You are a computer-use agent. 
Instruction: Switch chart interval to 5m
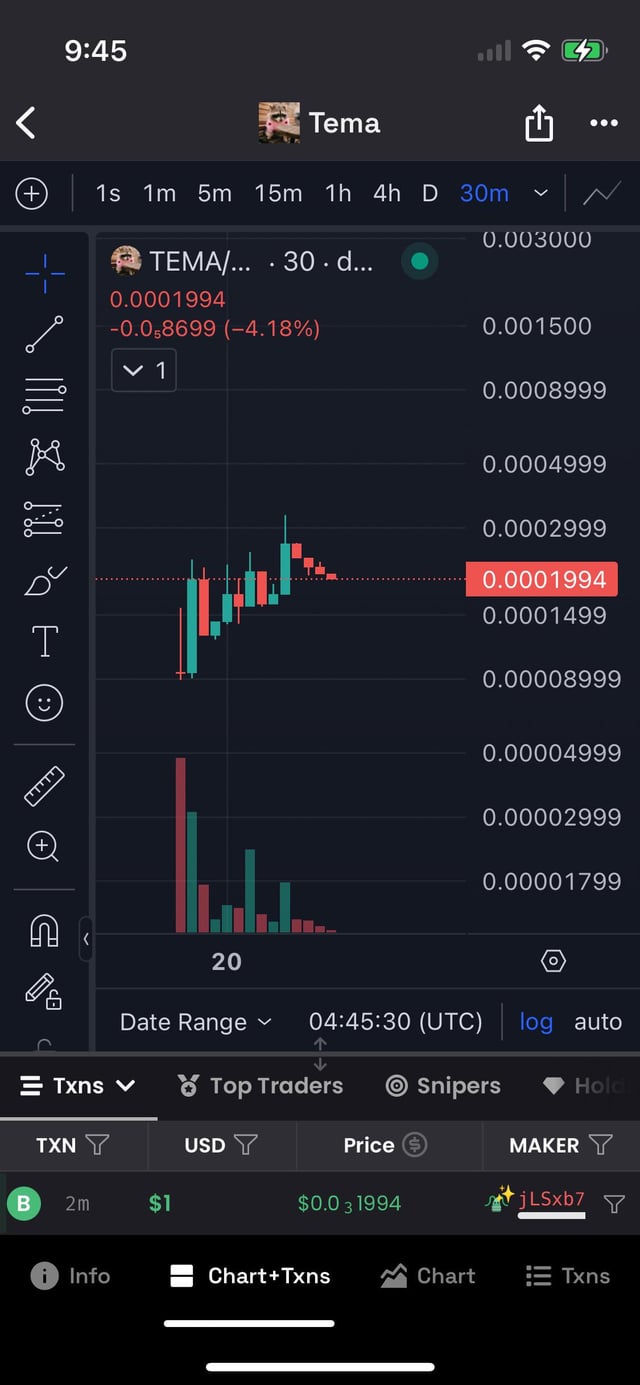(x=214, y=193)
